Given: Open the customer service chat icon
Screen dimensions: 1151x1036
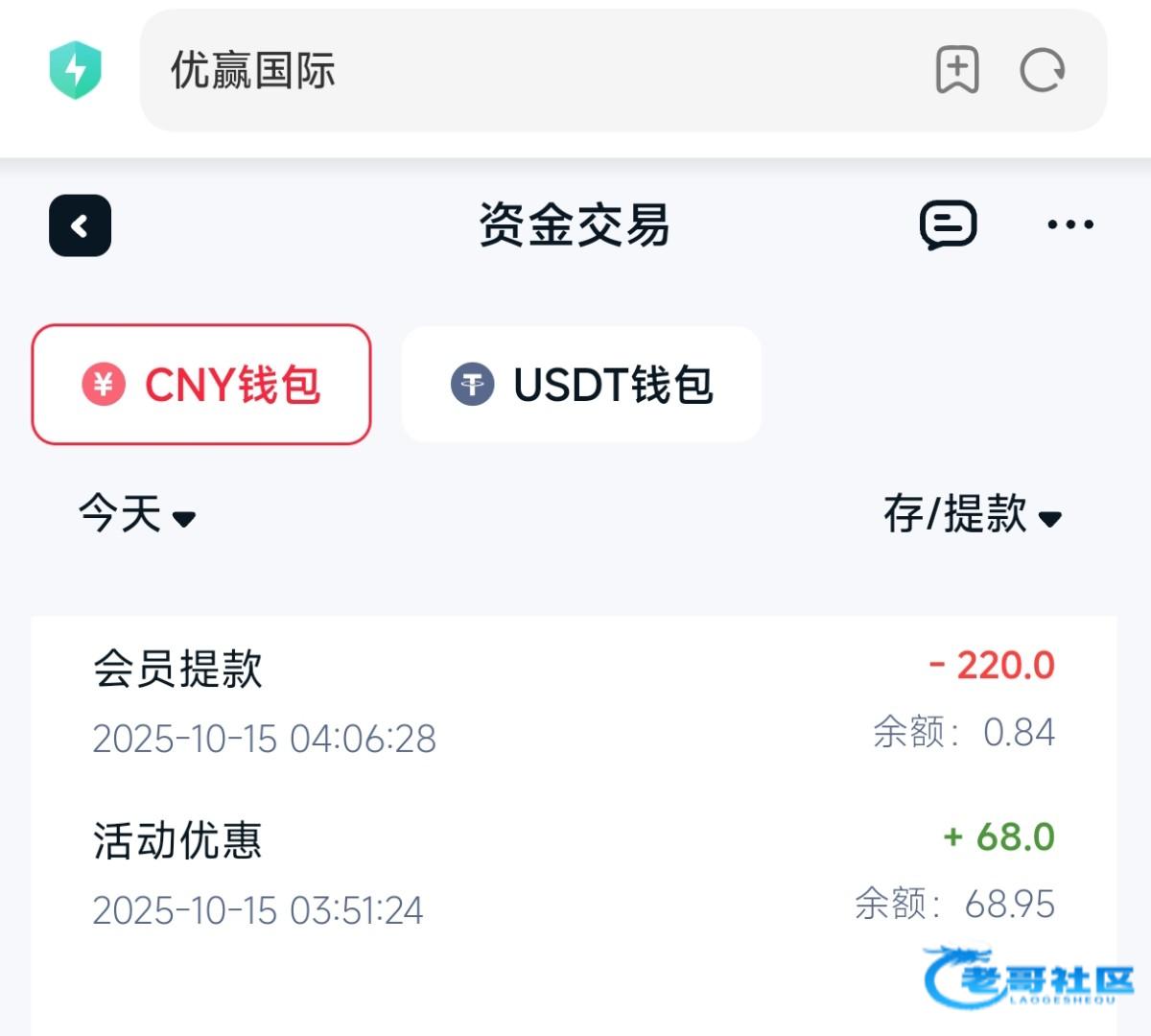Looking at the screenshot, I should pos(948,225).
